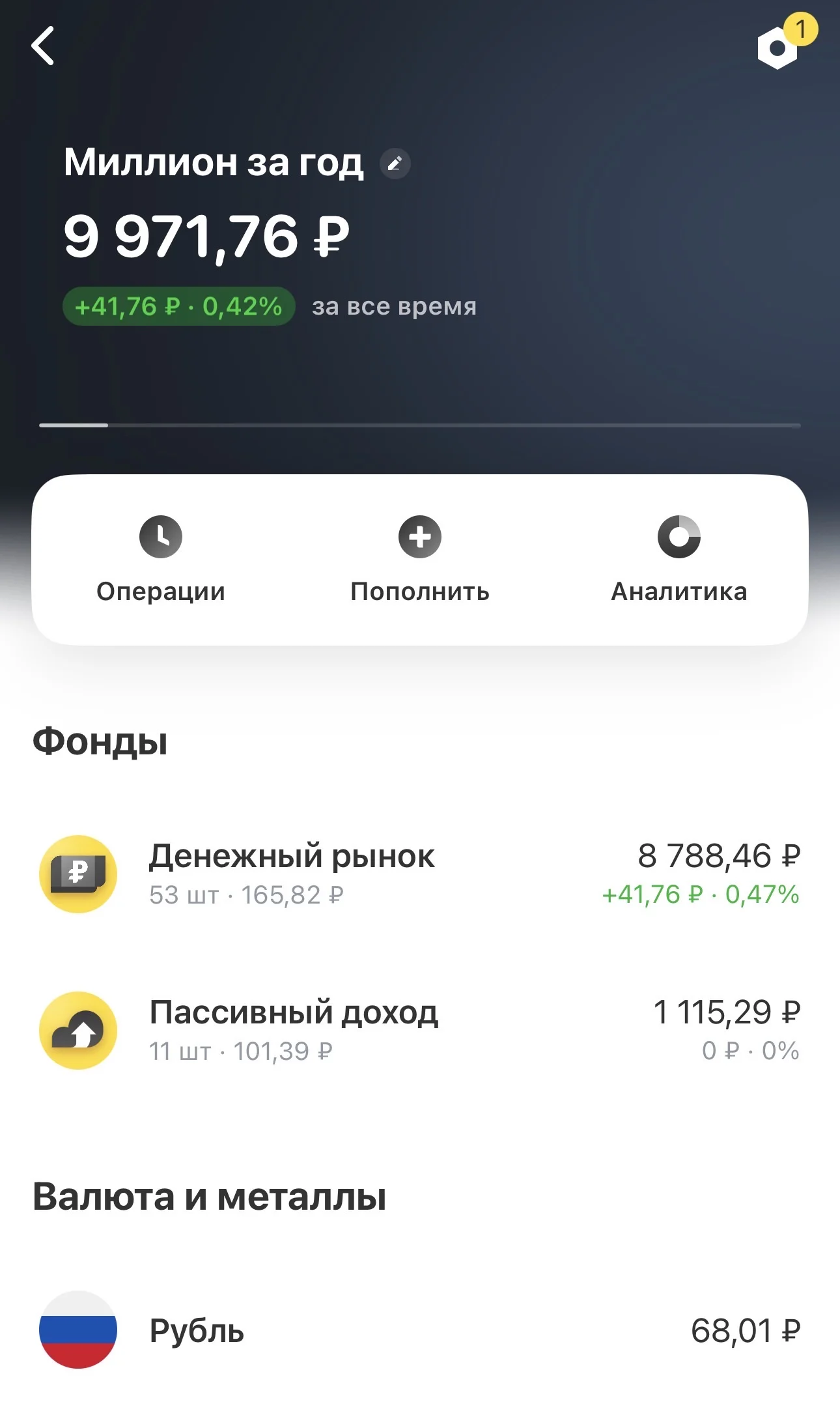Viewport: 840px width, 1413px height.
Task: Open the Денежный рынок fund
Action: pos(420,874)
